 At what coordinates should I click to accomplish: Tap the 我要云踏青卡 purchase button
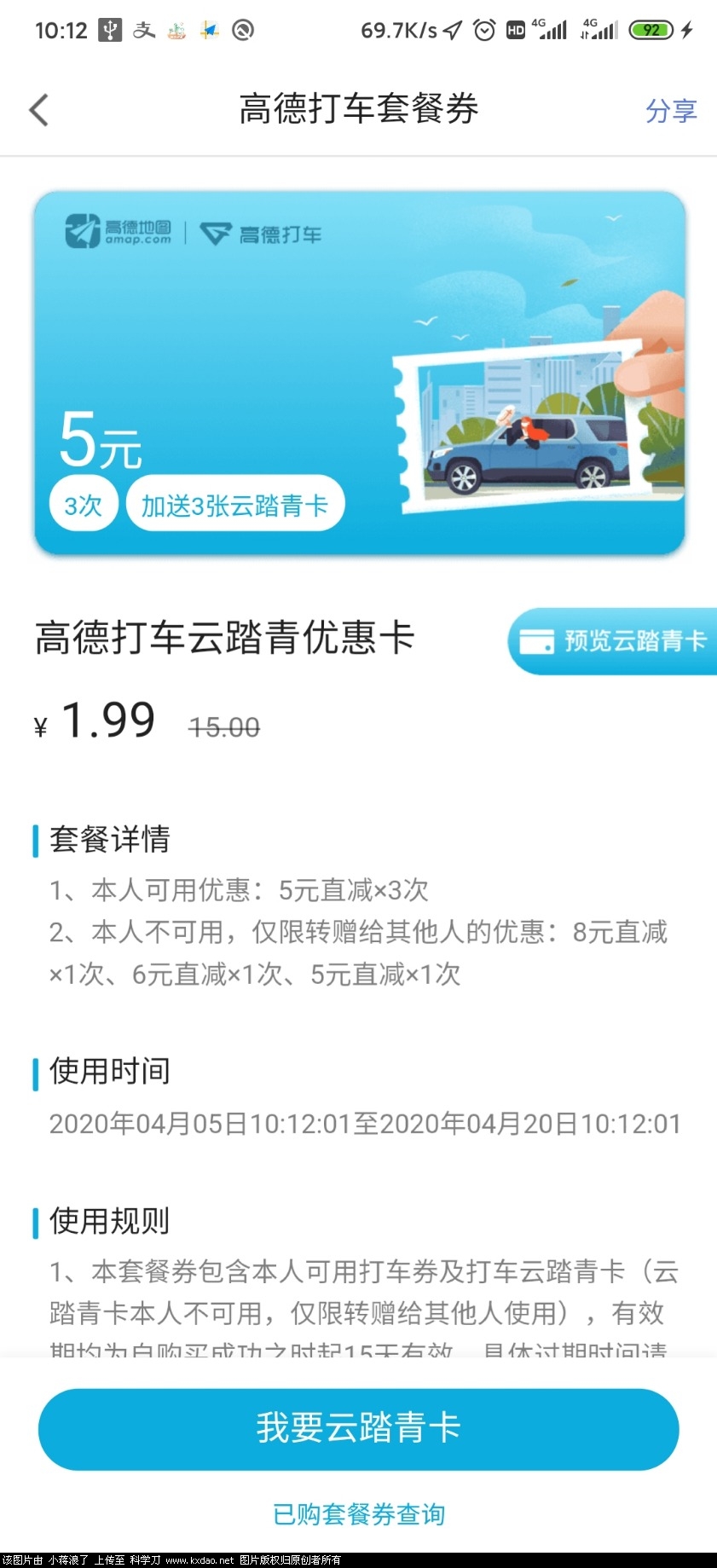pyautogui.click(x=358, y=1428)
